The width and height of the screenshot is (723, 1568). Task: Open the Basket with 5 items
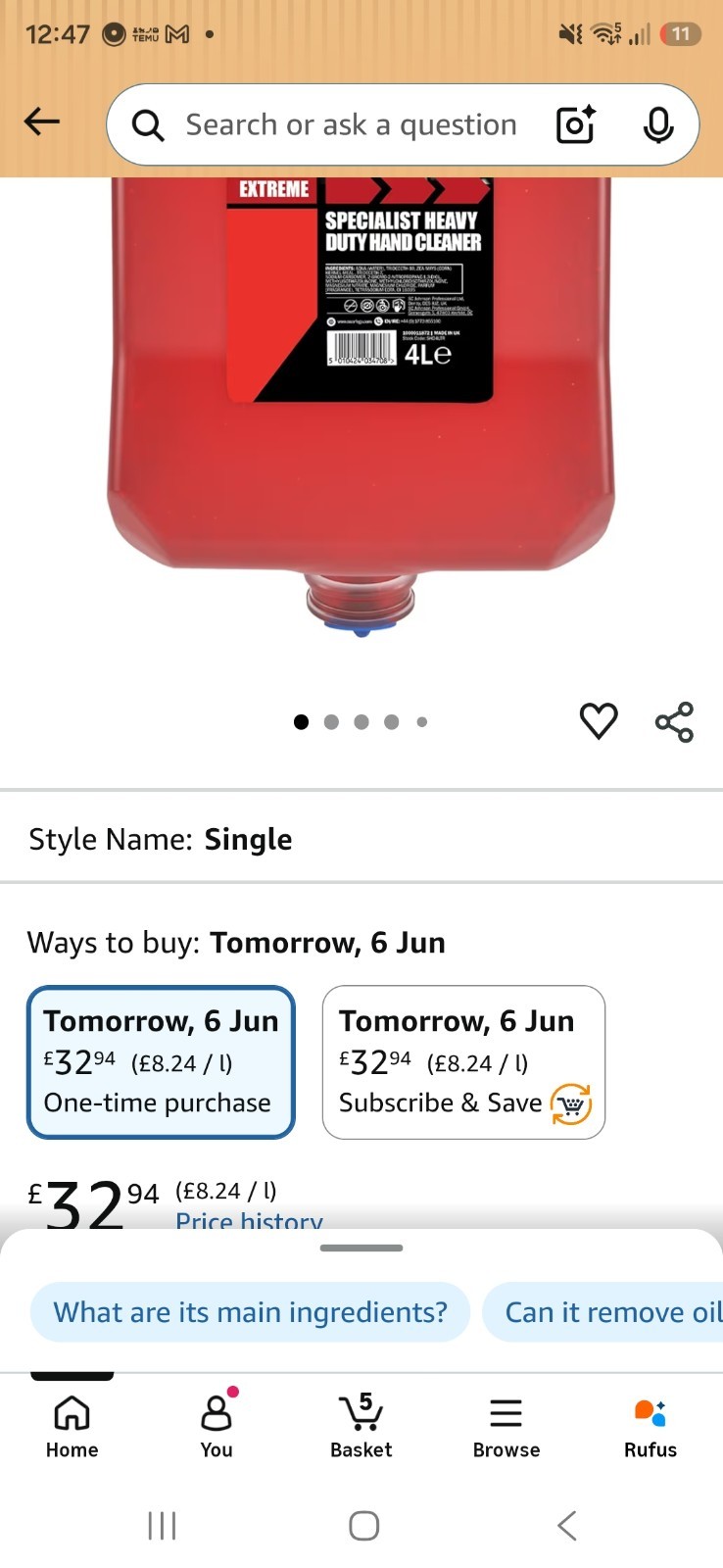(361, 1426)
